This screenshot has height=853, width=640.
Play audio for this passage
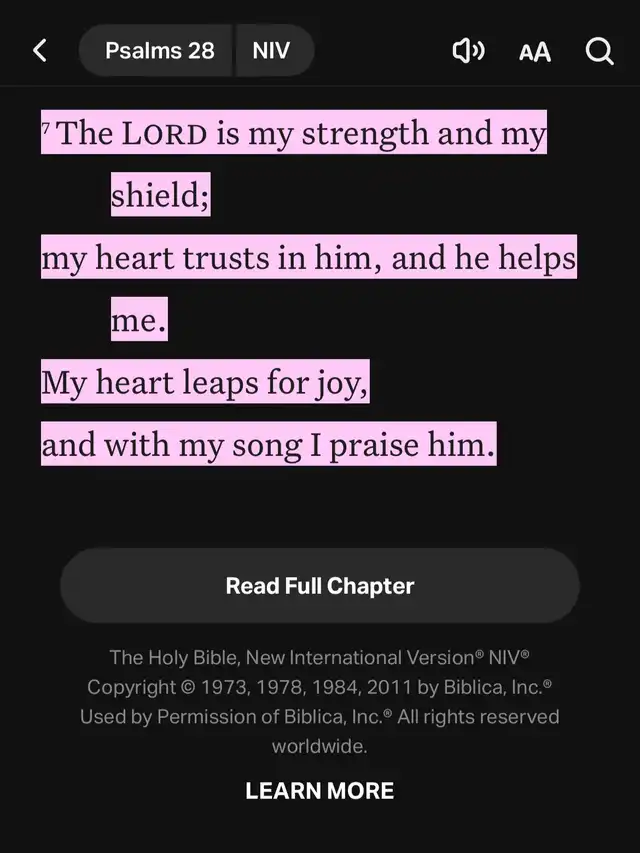[x=468, y=51]
